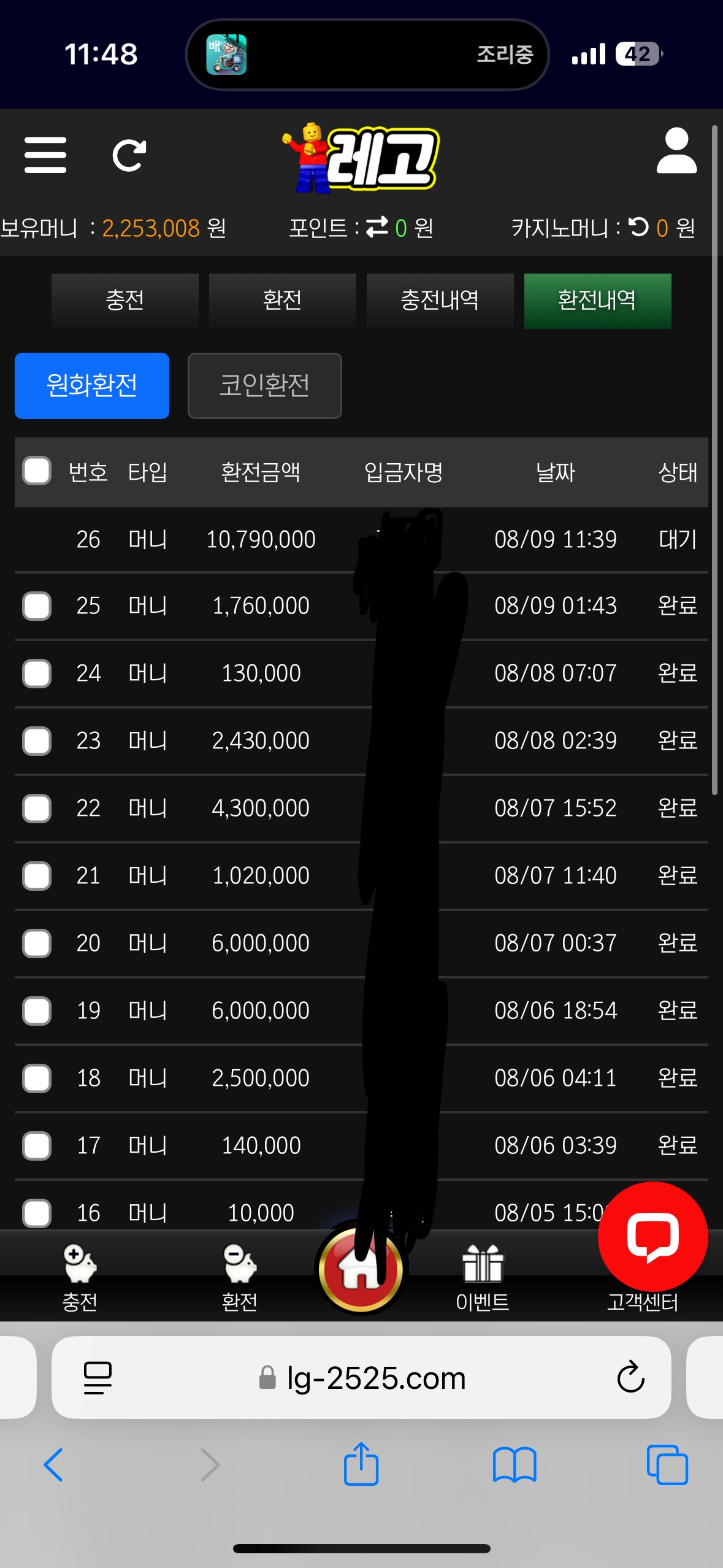Image resolution: width=723 pixels, height=1568 pixels.
Task: Refresh 카지노머니 with its reload icon
Action: tap(638, 227)
